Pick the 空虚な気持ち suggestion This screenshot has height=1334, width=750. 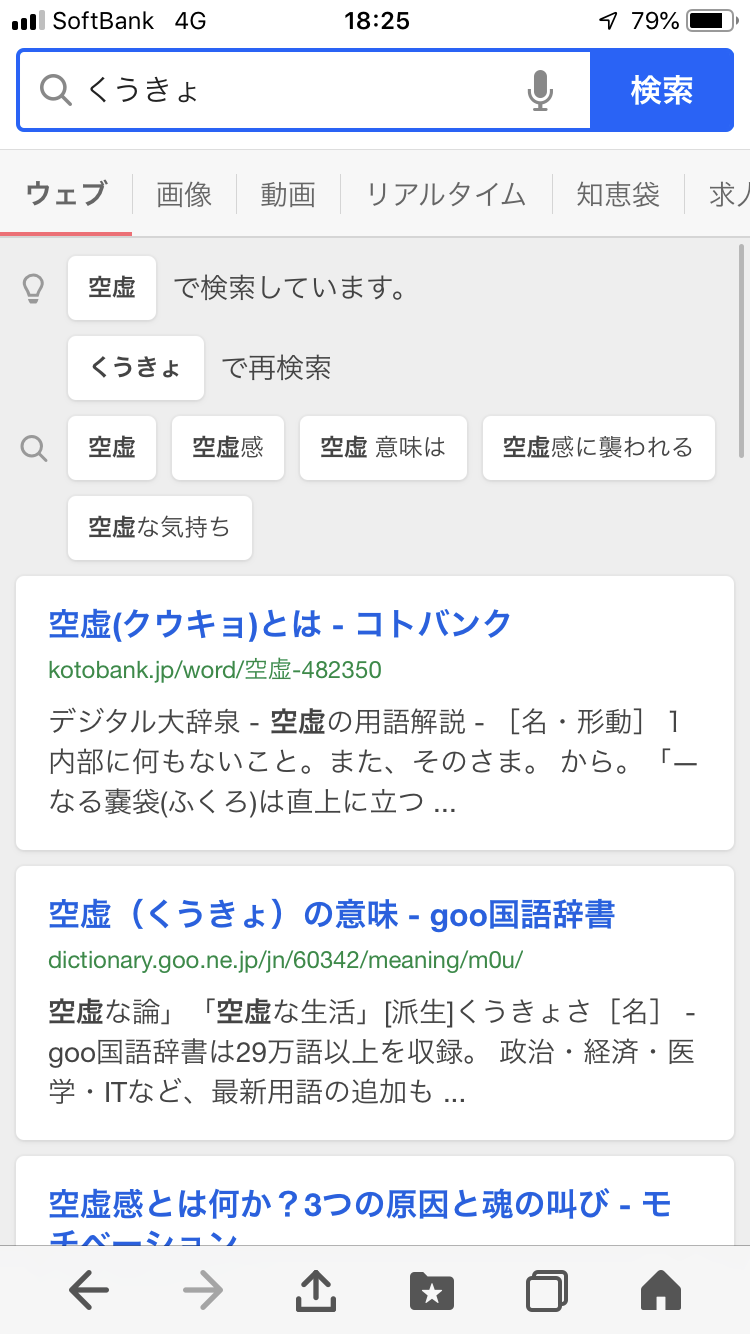pyautogui.click(x=160, y=528)
